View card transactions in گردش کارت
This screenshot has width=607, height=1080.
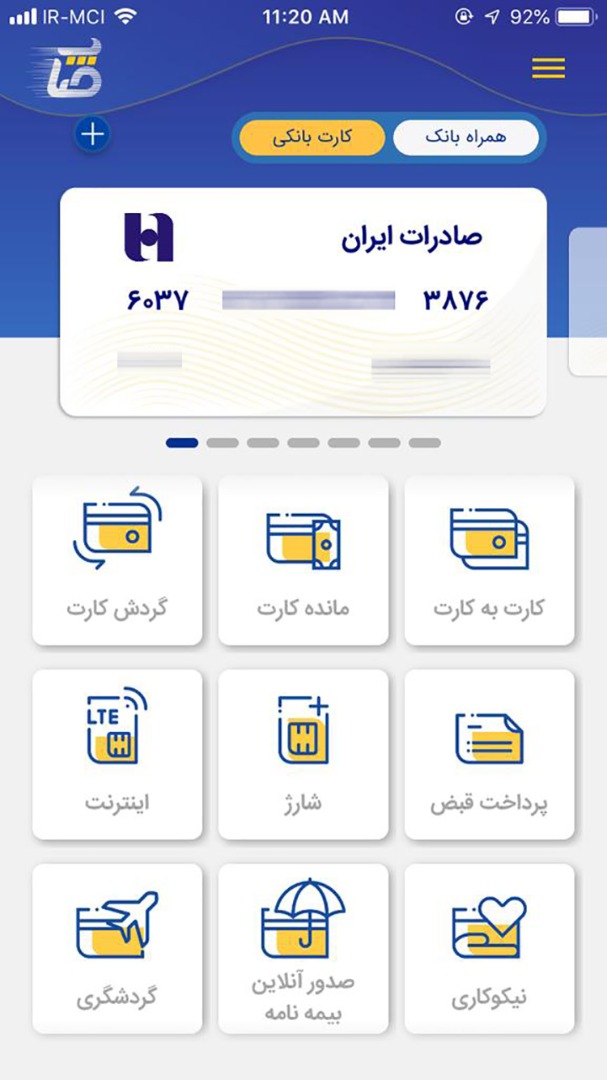[x=117, y=560]
